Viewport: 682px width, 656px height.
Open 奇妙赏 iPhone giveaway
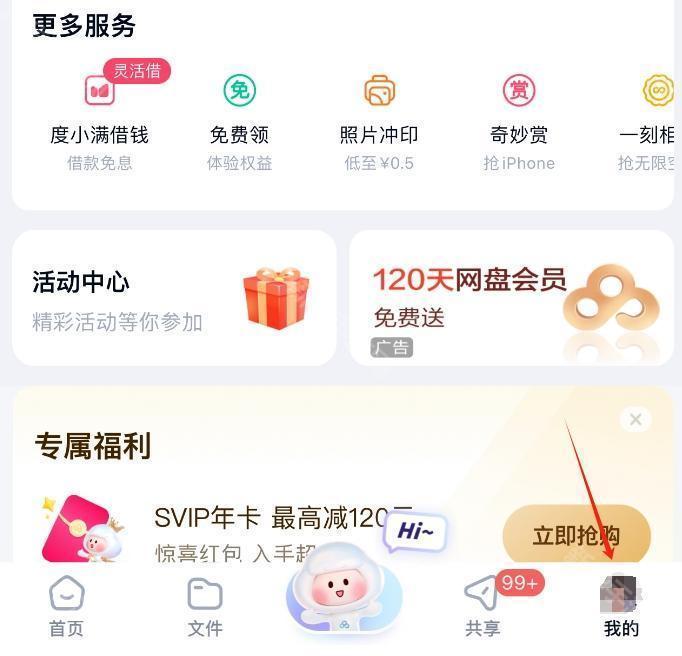pyautogui.click(x=519, y=115)
